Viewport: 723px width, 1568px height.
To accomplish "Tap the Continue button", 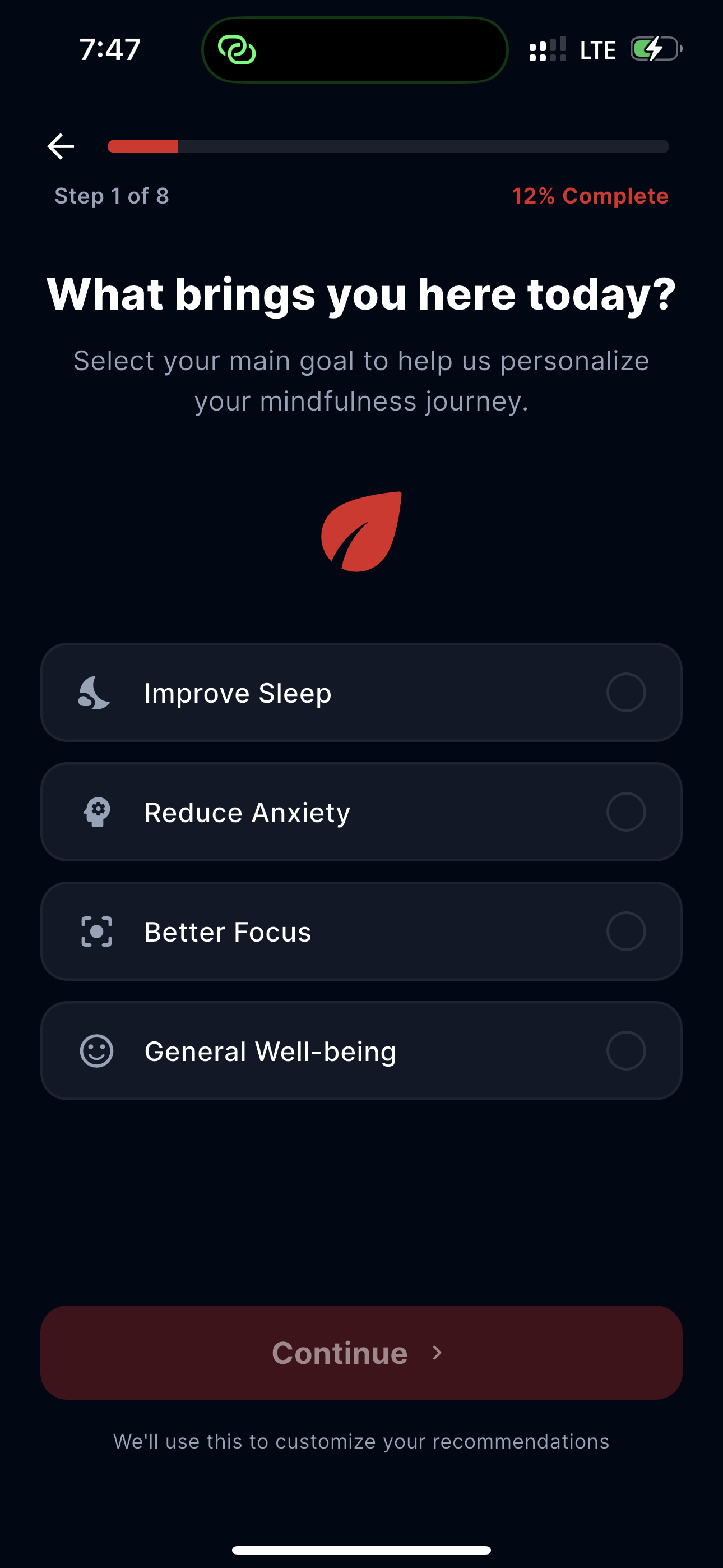I will pos(361,1353).
